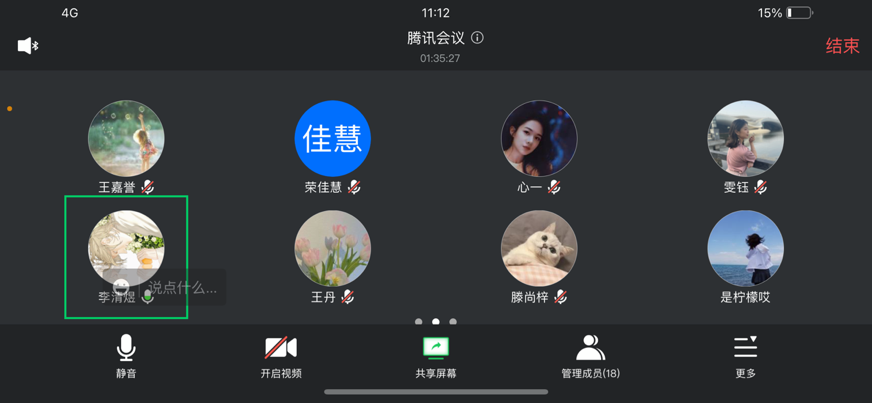Select participant 王丹
872x403 pixels.
click(333, 249)
